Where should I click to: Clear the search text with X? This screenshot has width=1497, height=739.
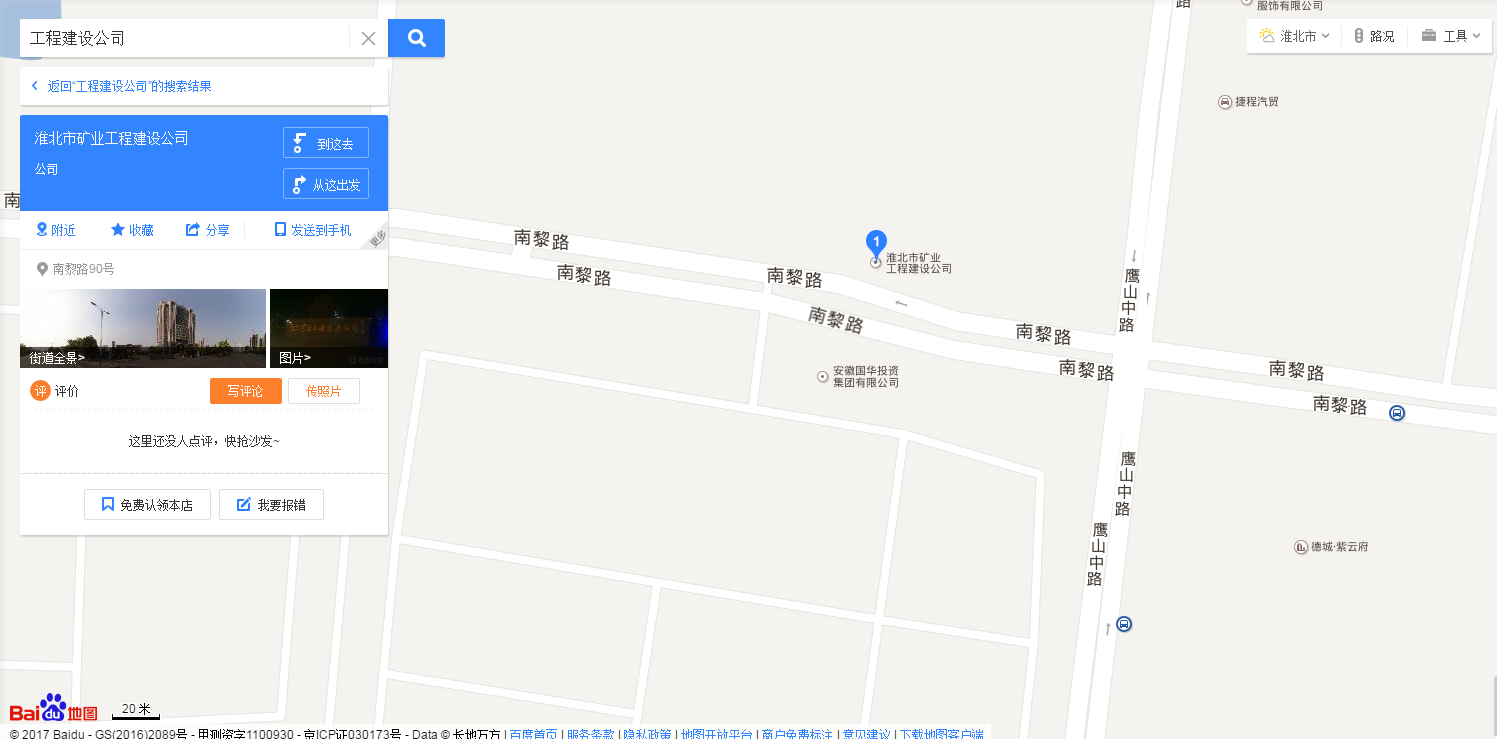(368, 39)
